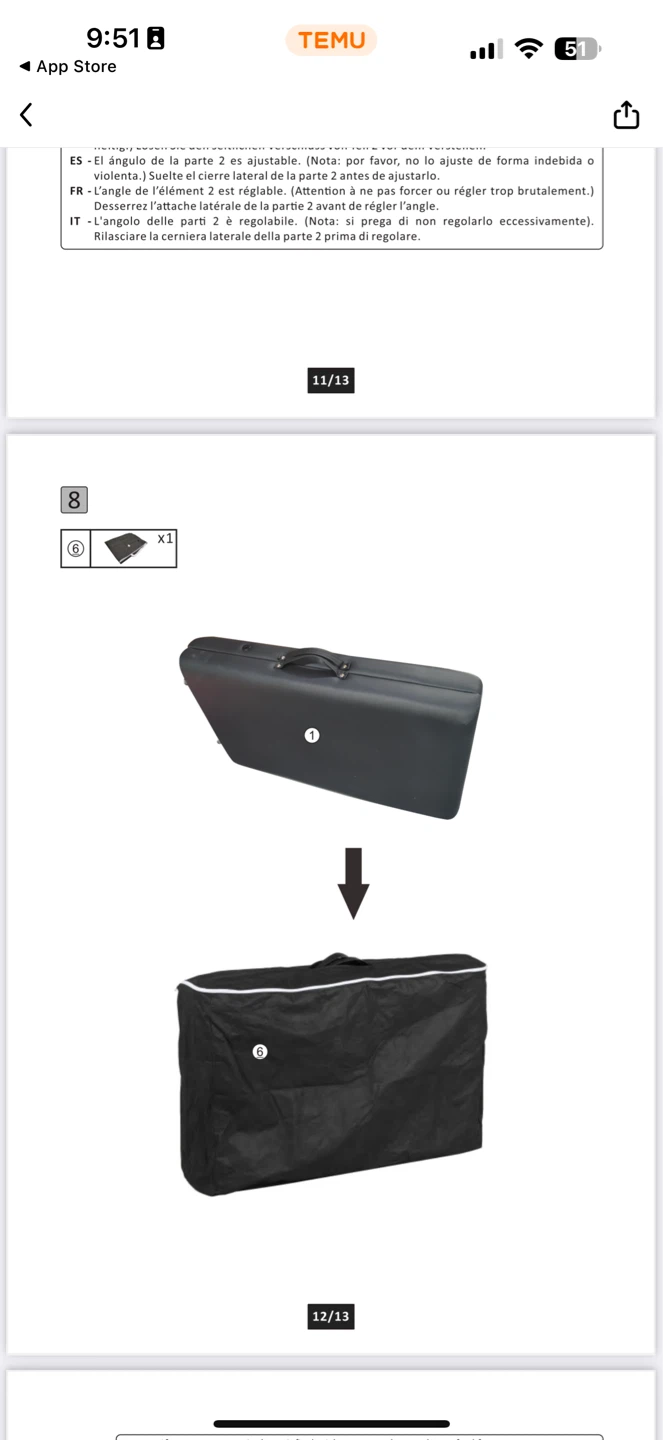The height and width of the screenshot is (1440, 663).
Task: Go back using the top-left arrow
Action: click(26, 115)
